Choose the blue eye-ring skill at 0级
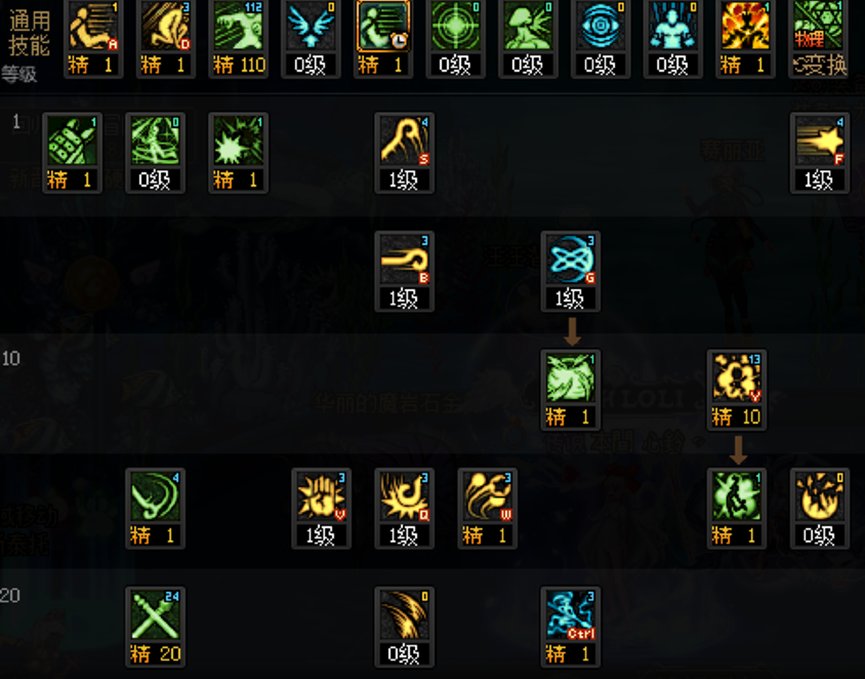Screen dimensions: 865x679 click(600, 27)
